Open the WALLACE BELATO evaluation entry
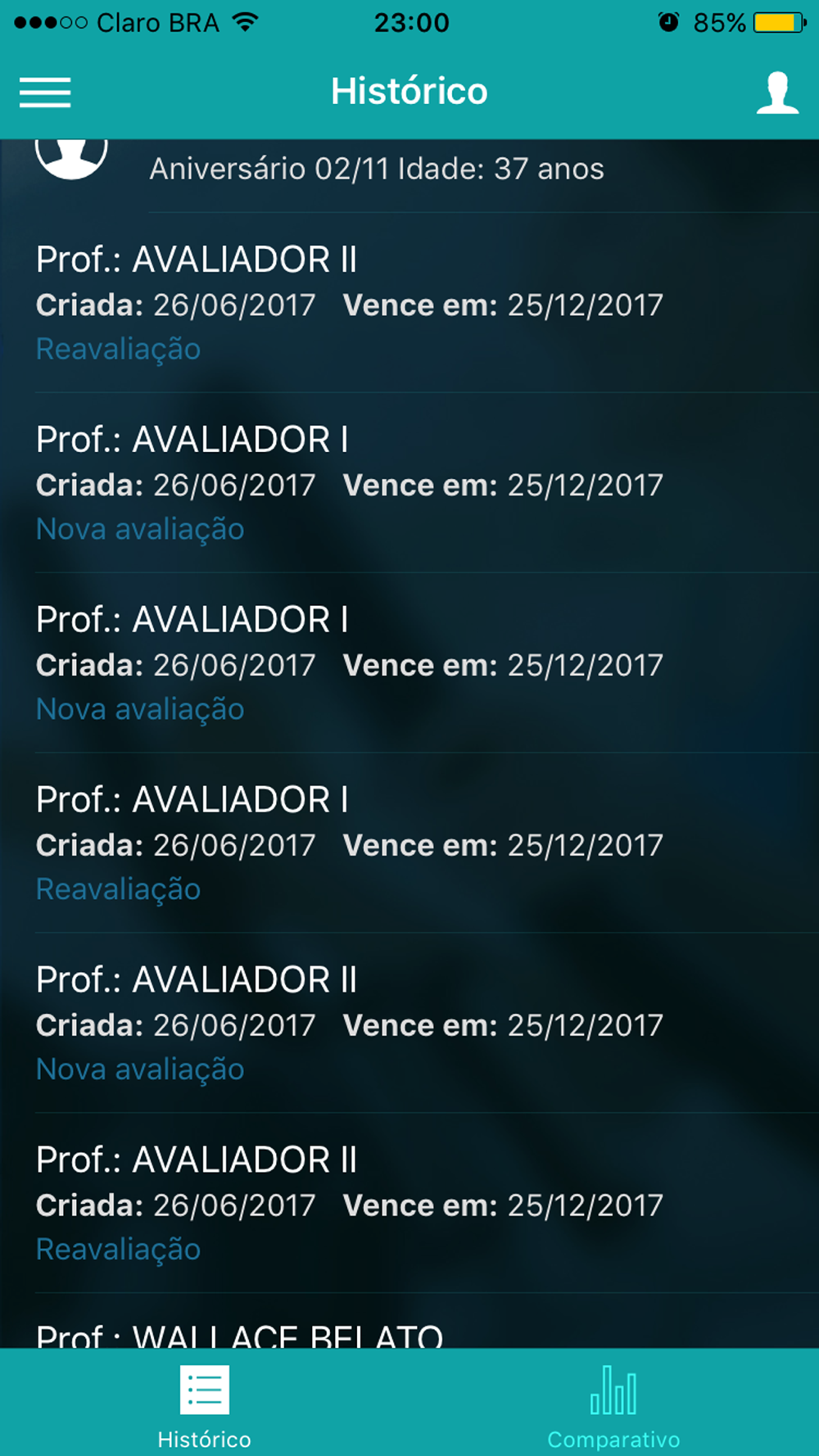The image size is (819, 1456). pos(409,1322)
